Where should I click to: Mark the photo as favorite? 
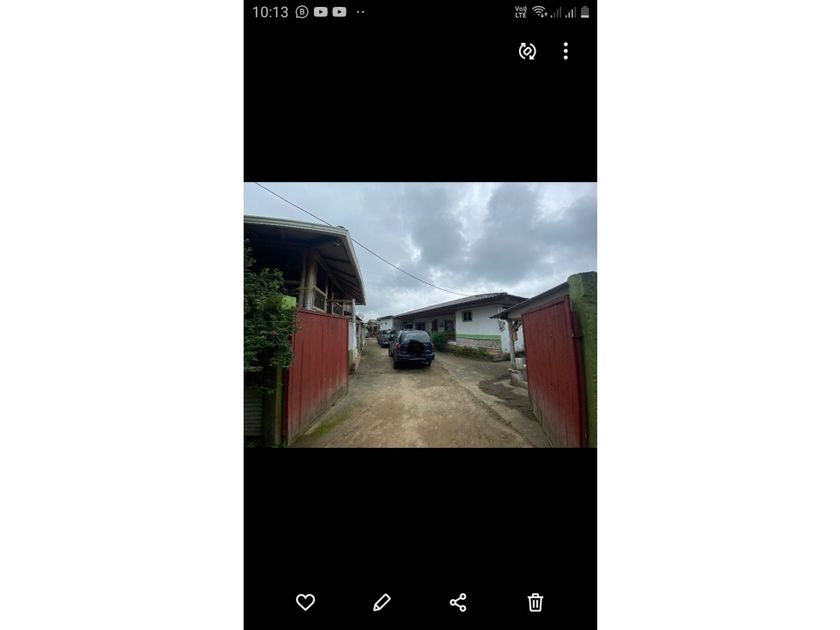[305, 602]
